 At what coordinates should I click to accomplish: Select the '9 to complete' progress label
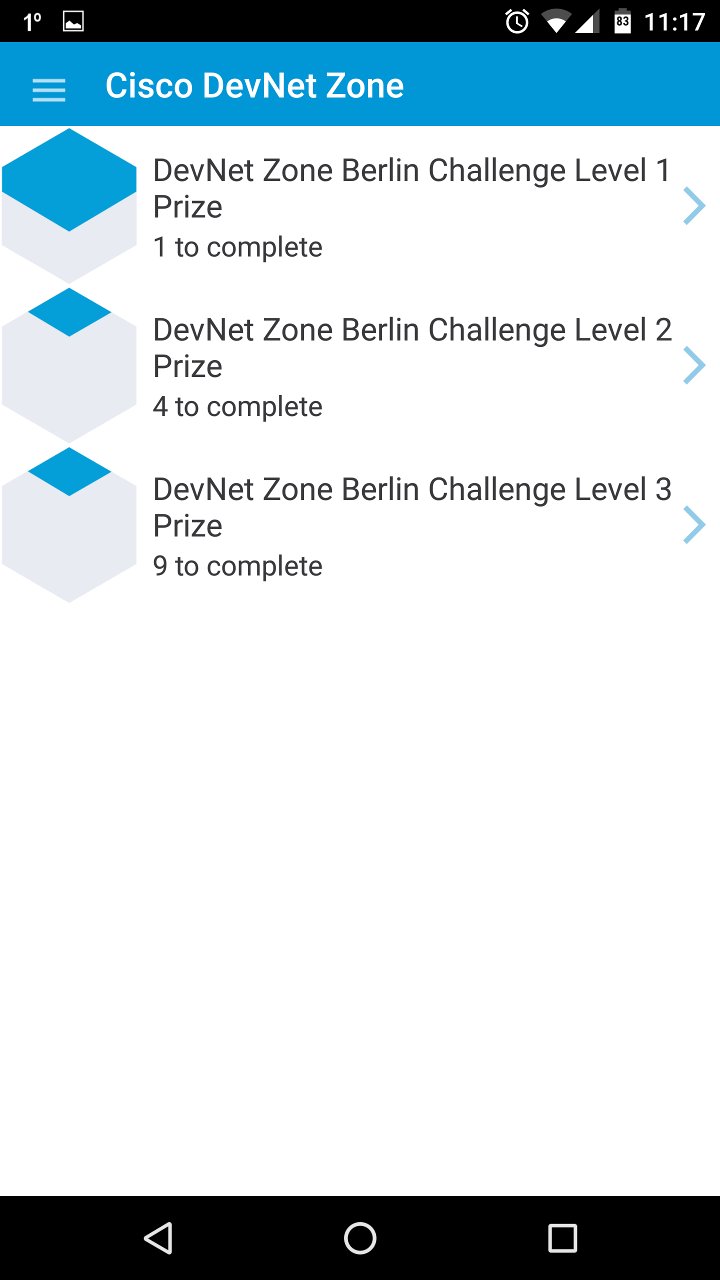[x=238, y=565]
